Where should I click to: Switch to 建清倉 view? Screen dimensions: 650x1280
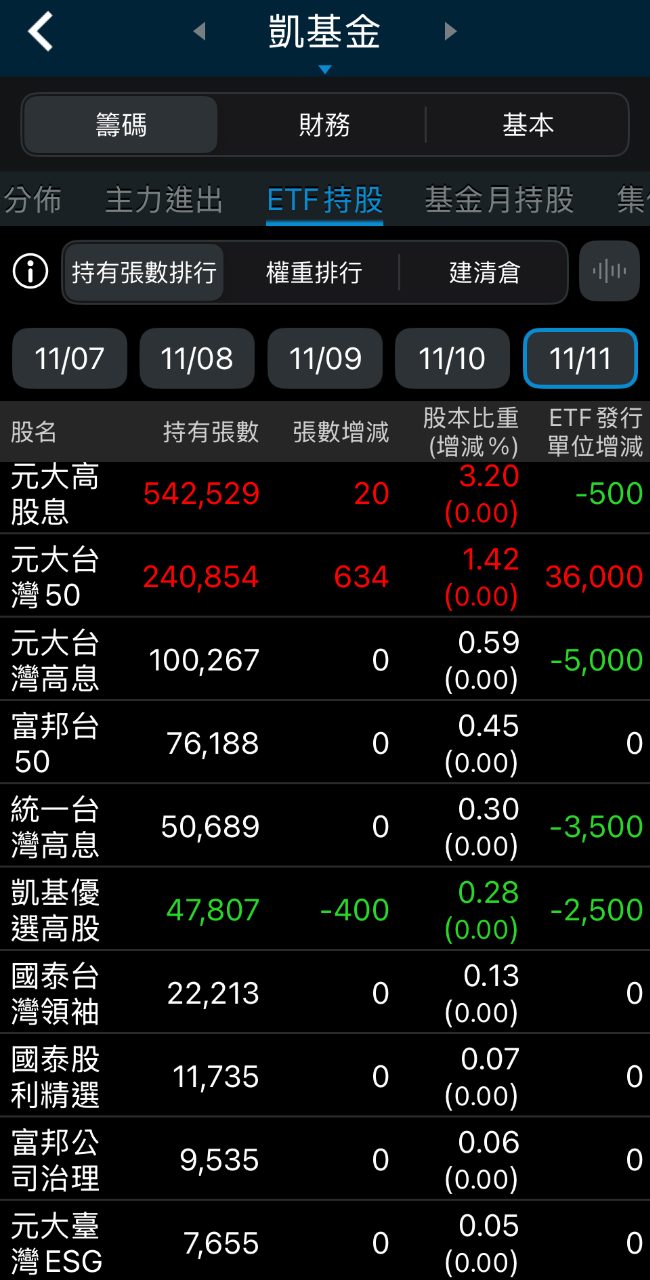pos(484,272)
